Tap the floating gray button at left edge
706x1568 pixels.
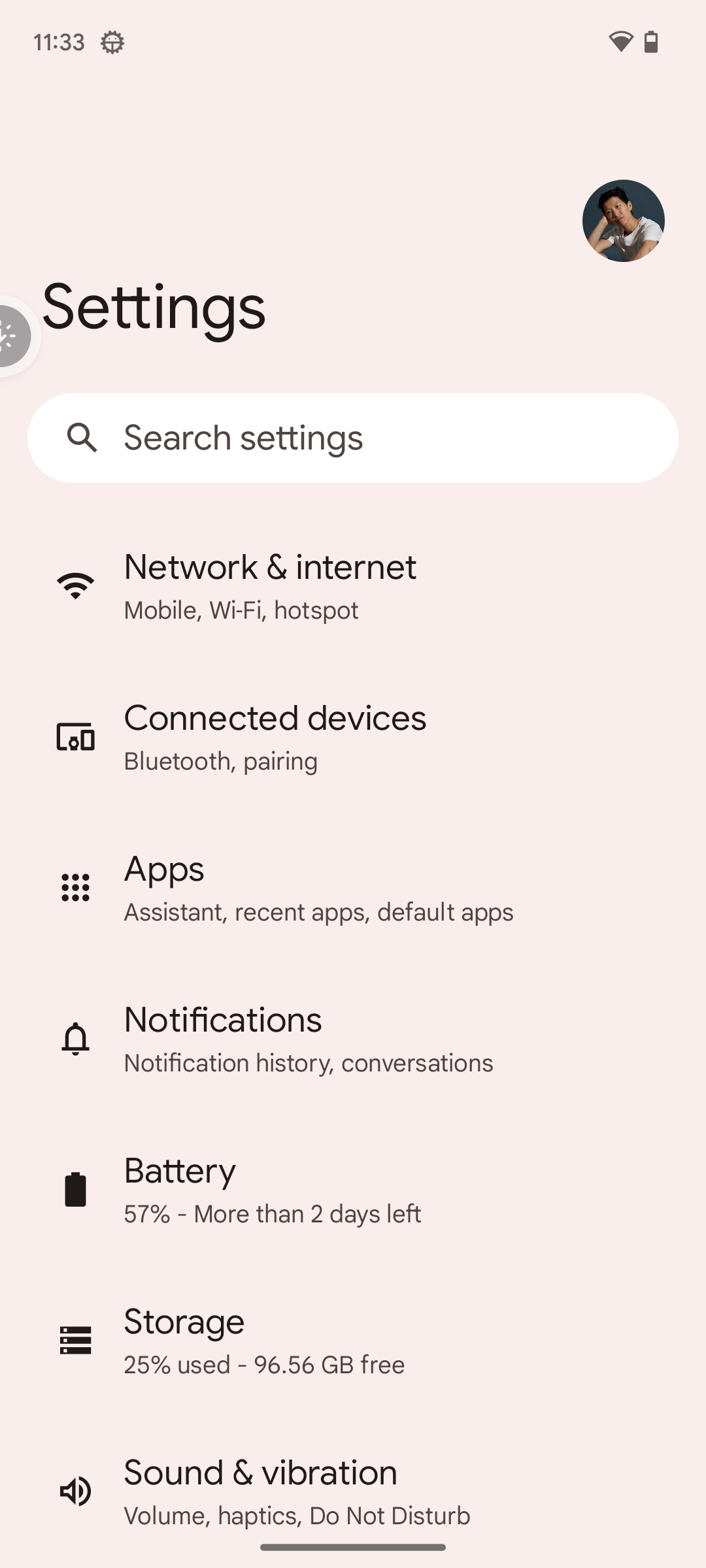point(13,336)
